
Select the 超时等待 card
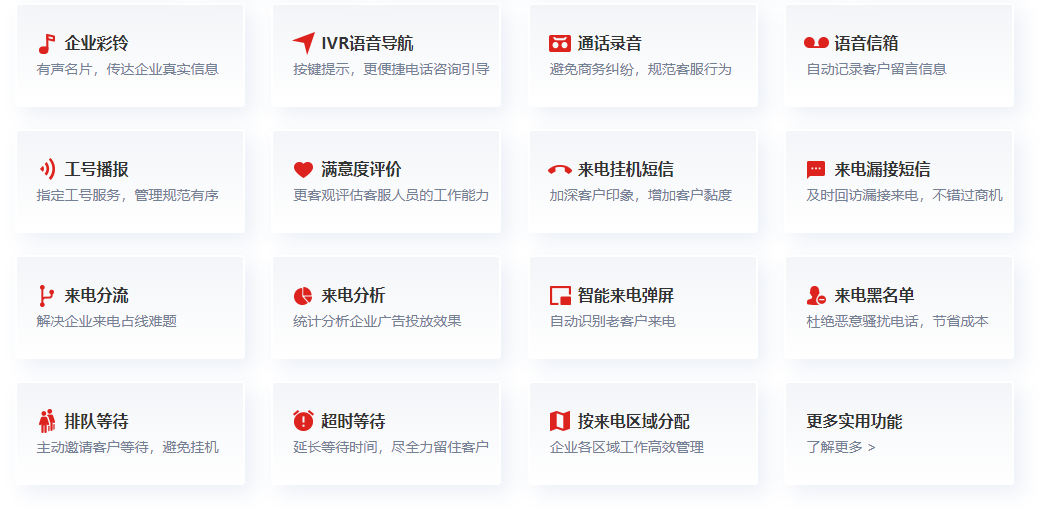point(385,434)
